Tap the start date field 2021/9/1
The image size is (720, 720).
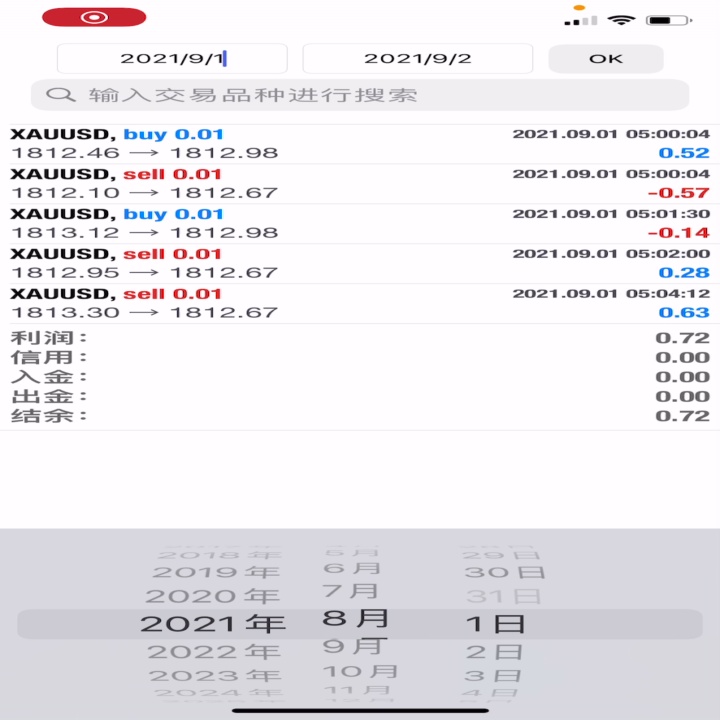pos(172,58)
